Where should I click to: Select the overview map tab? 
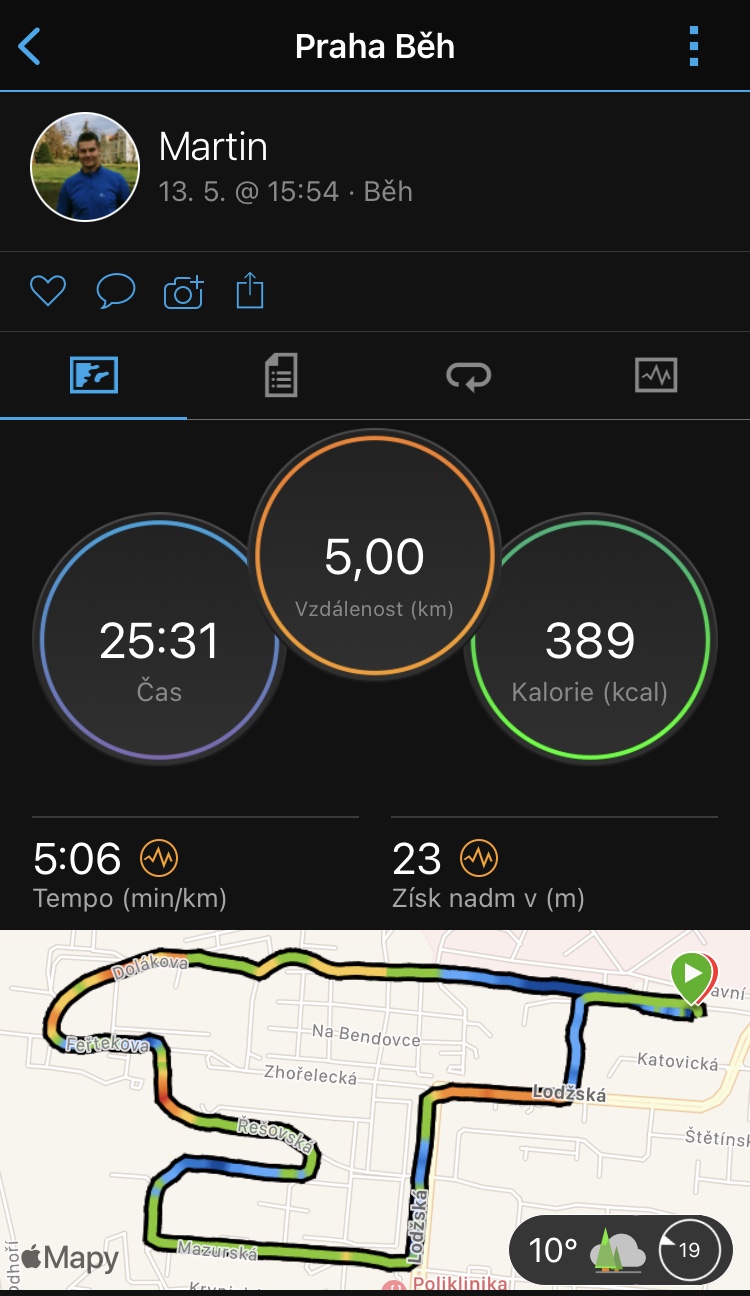94,376
